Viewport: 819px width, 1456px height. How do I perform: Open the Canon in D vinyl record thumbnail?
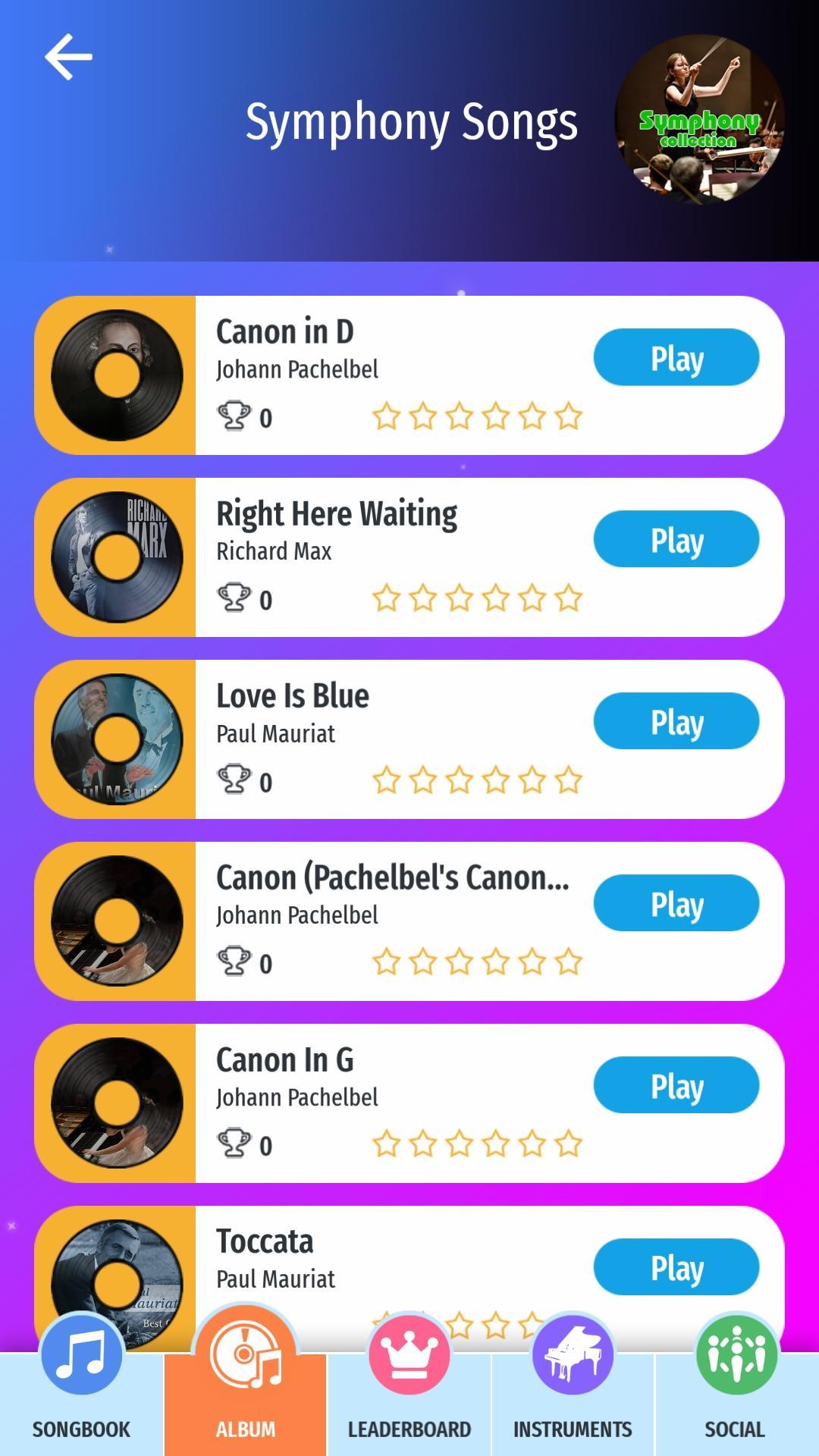115,374
